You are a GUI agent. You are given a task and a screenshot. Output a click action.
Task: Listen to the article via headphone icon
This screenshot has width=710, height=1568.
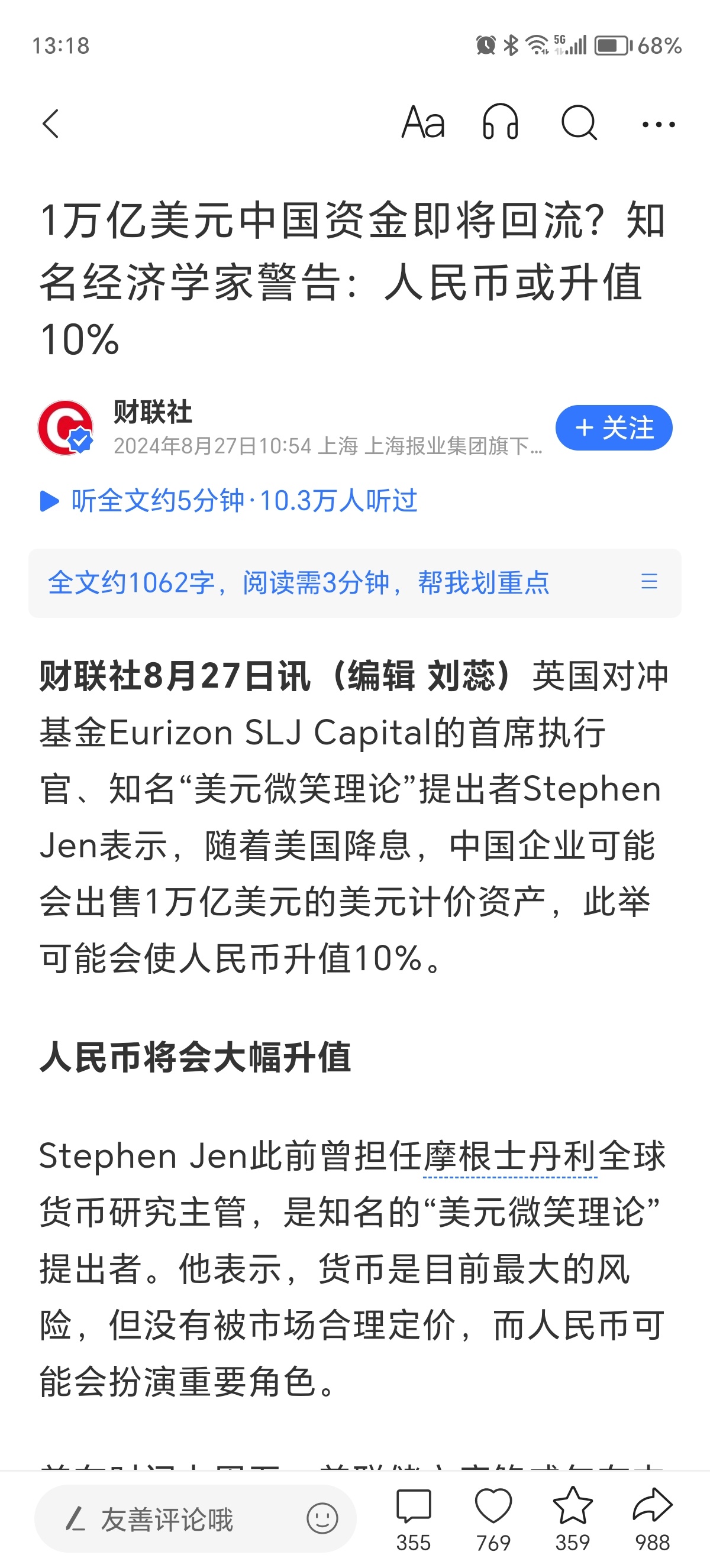click(501, 123)
